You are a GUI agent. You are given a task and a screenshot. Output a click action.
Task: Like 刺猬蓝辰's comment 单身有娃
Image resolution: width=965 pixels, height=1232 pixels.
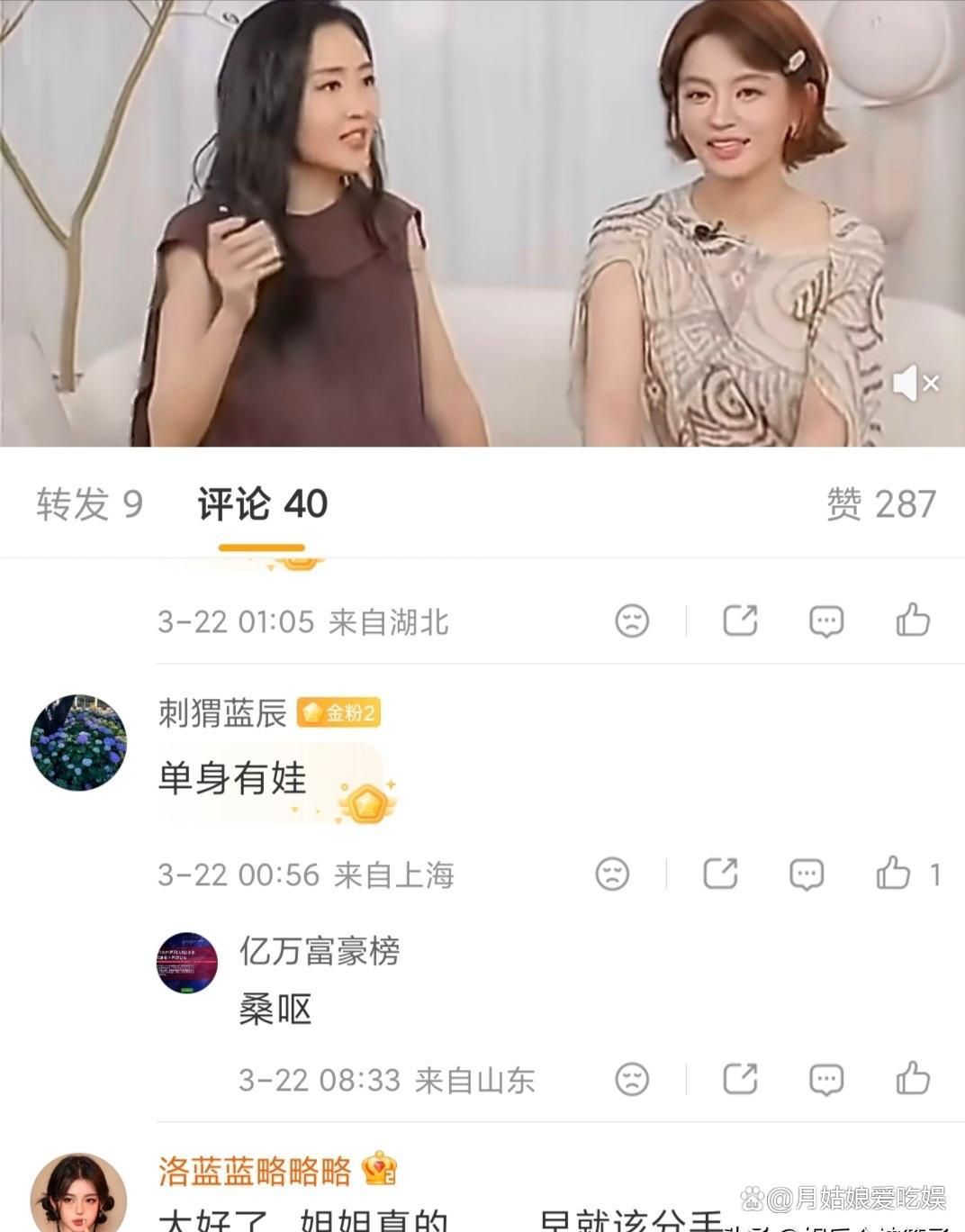pyautogui.click(x=893, y=874)
